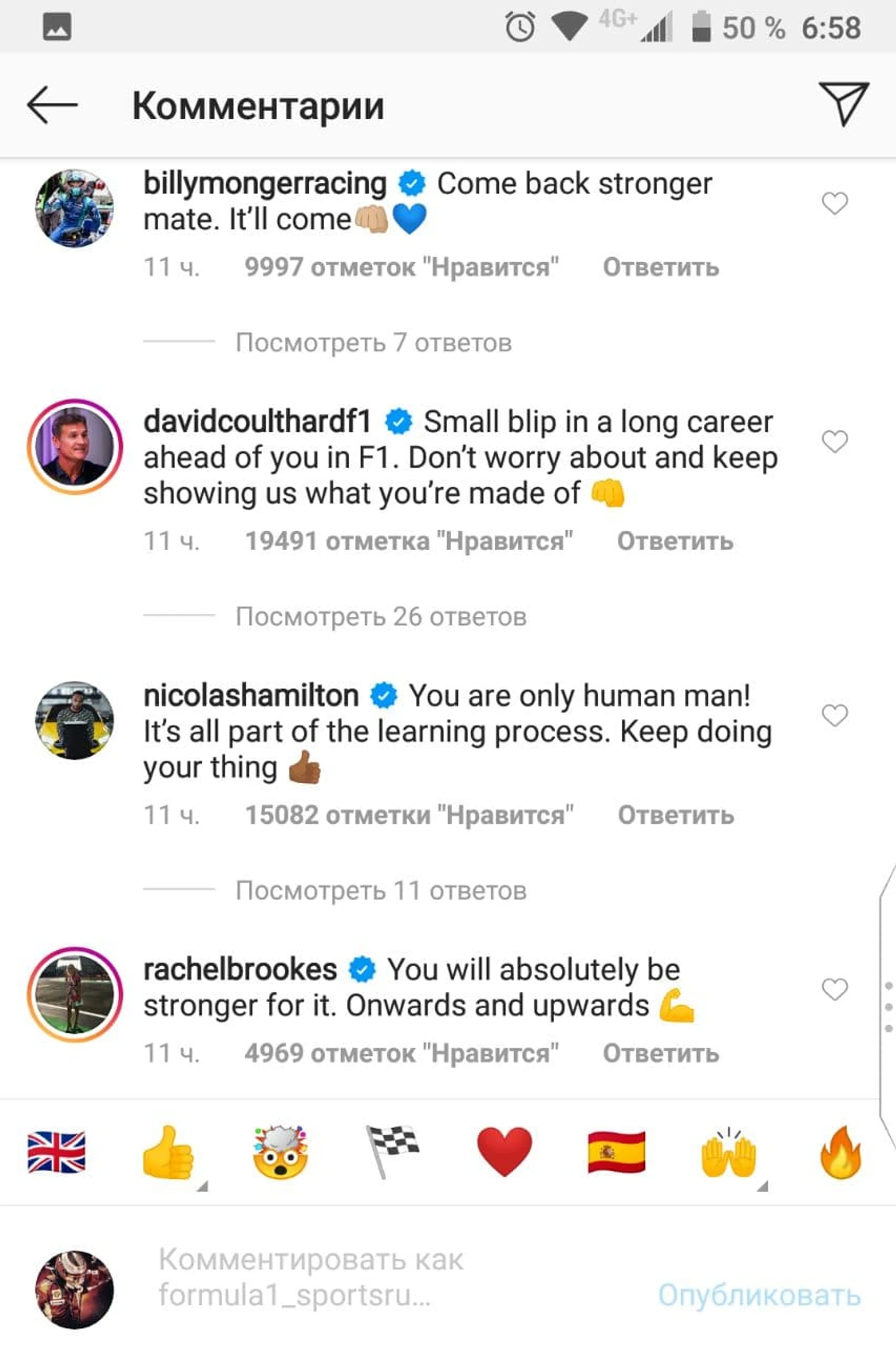Reply to davidcoulthardf1's comment
The image size is (896, 1345).
point(674,541)
